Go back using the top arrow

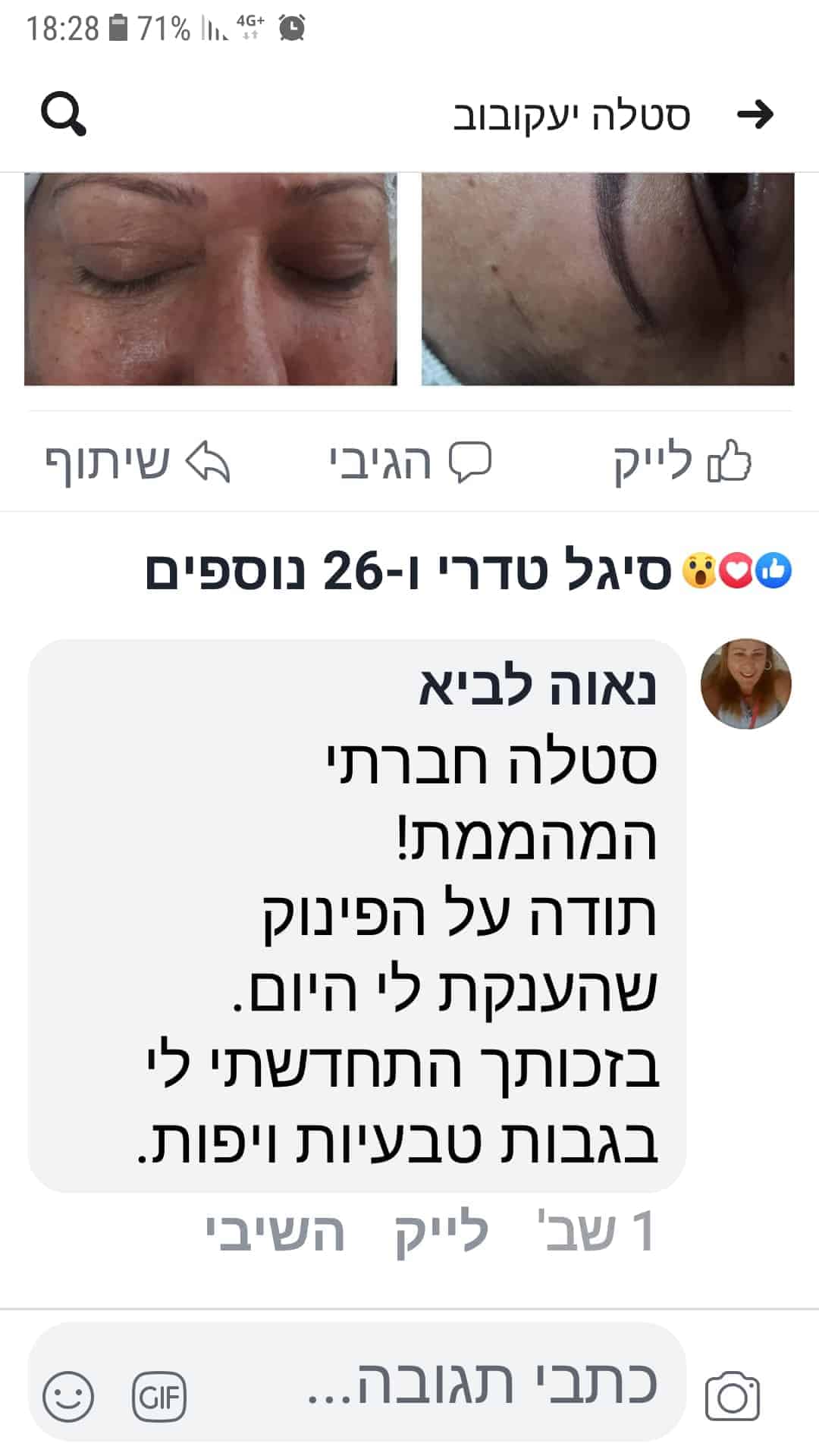pyautogui.click(x=755, y=115)
